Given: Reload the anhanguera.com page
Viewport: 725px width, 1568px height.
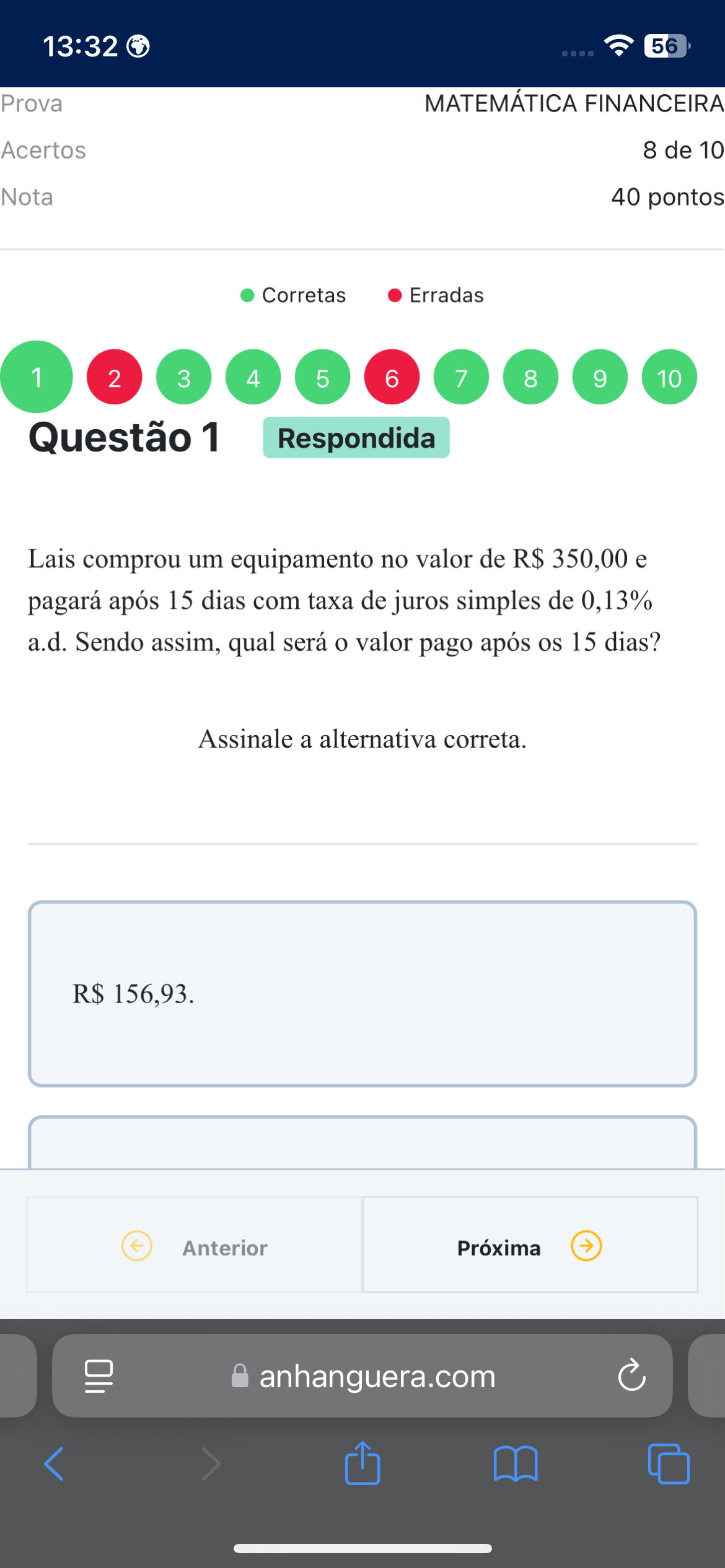Looking at the screenshot, I should click(x=631, y=1376).
